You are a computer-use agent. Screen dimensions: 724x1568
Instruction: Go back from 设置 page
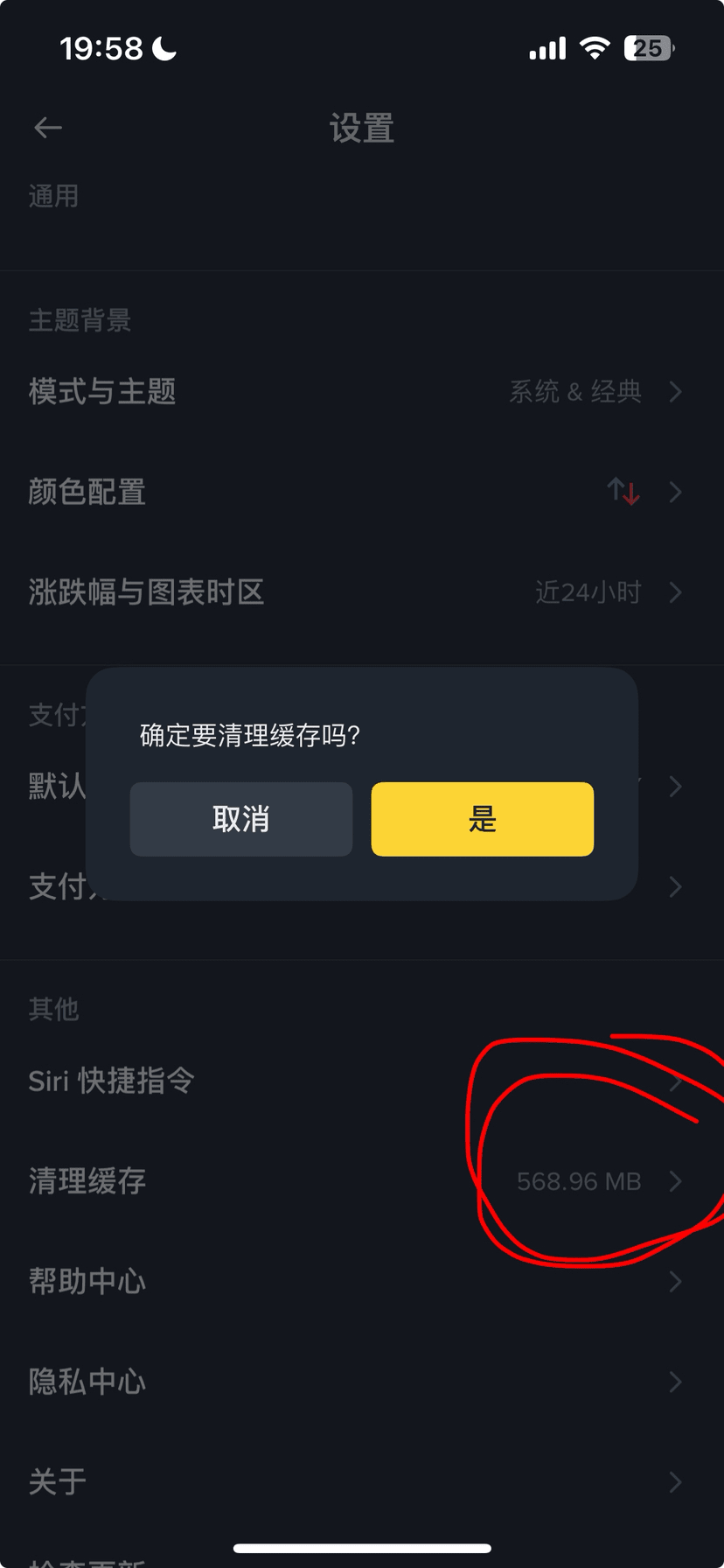pyautogui.click(x=48, y=128)
